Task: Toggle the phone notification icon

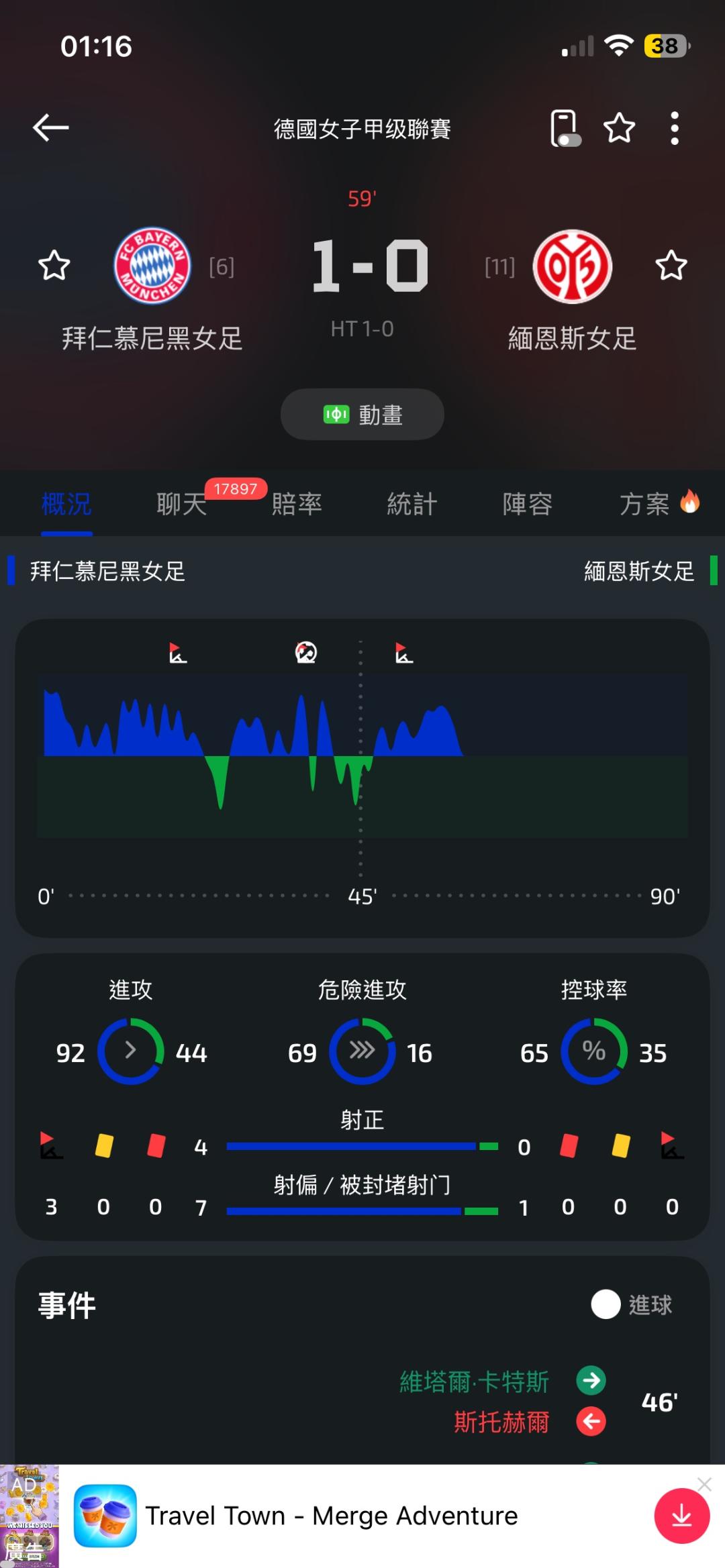Action: 565,127
